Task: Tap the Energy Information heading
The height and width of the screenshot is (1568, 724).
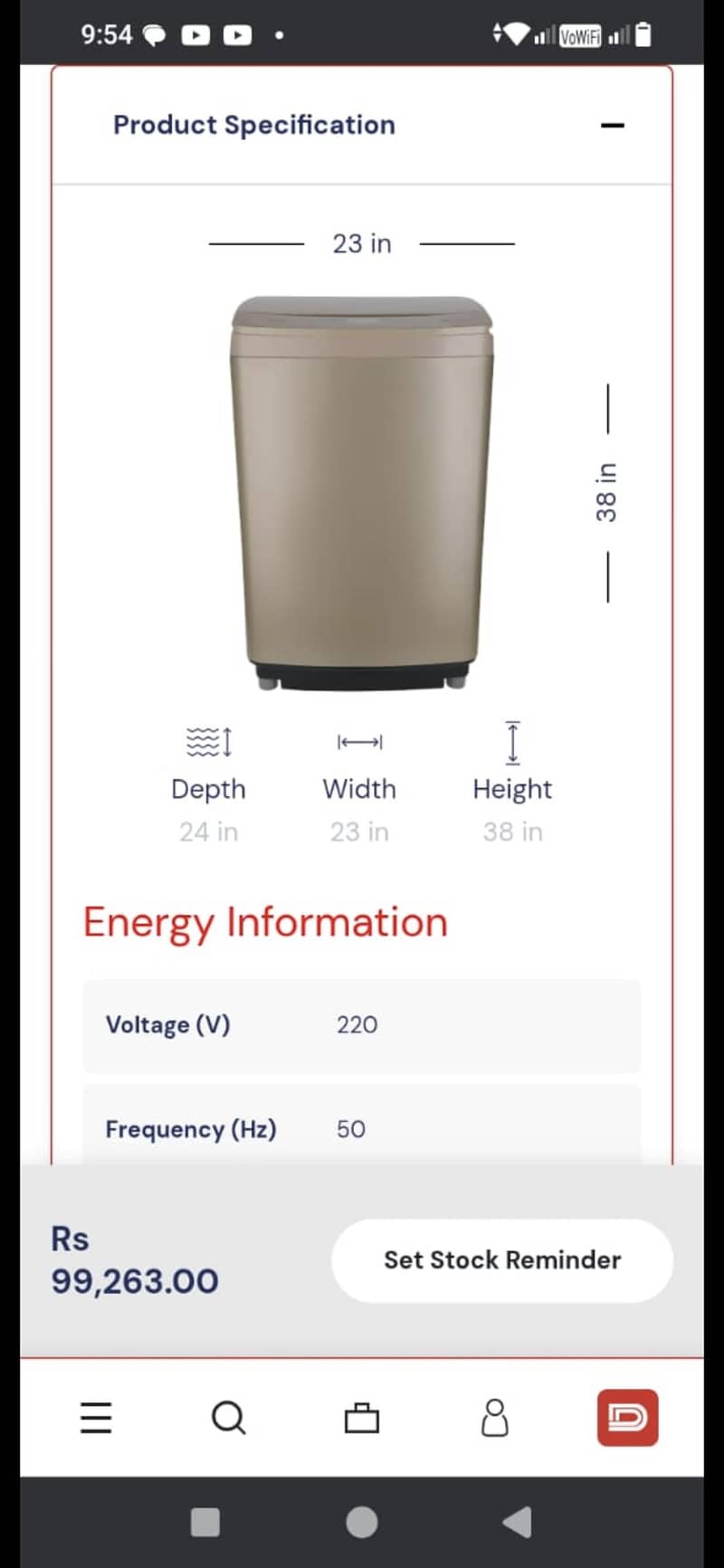Action: (263, 921)
